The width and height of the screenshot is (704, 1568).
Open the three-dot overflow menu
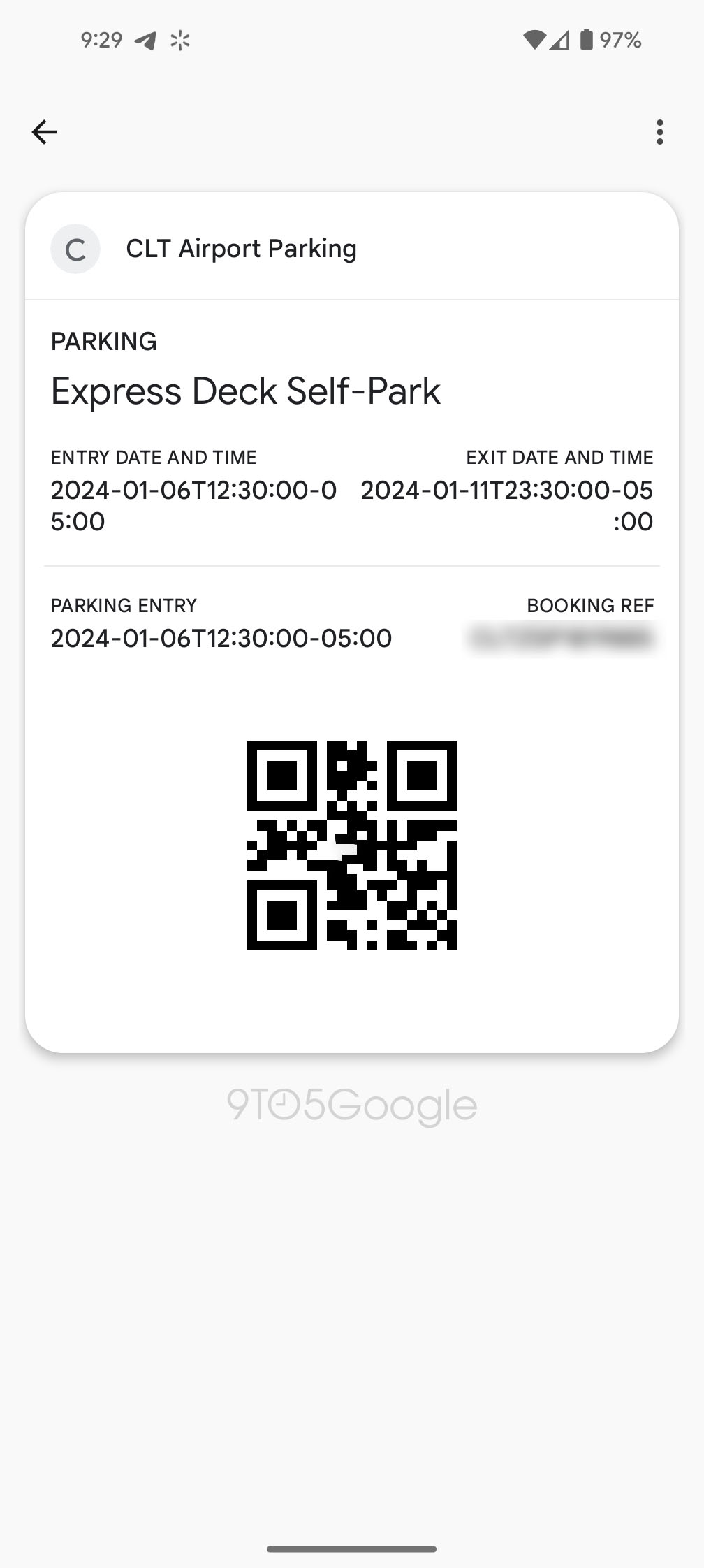tap(659, 131)
